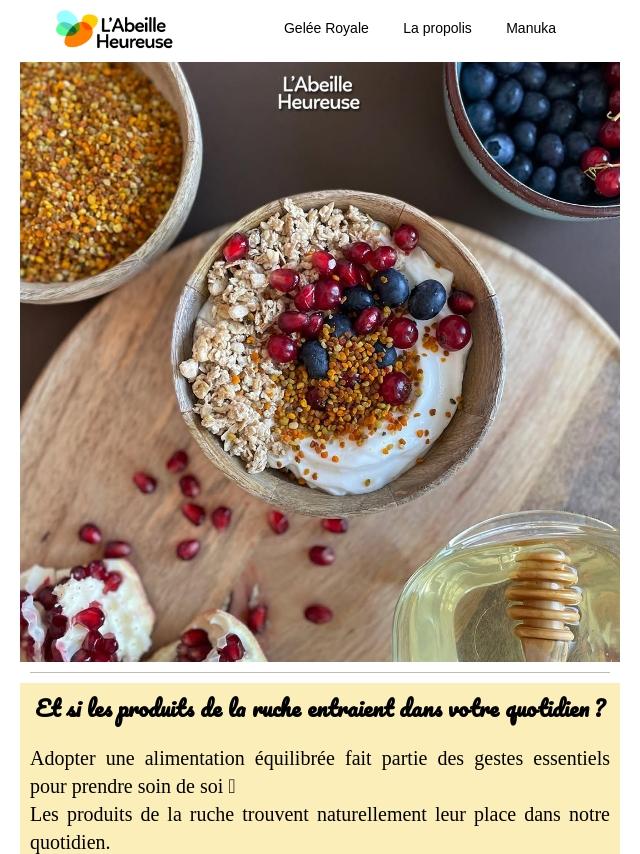Go to La propolis page

click(436, 28)
